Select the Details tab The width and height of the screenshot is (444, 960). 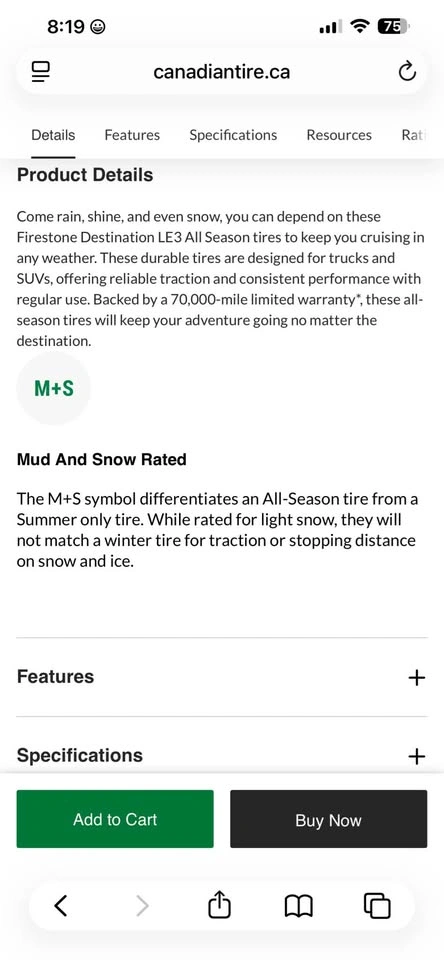pyautogui.click(x=53, y=135)
